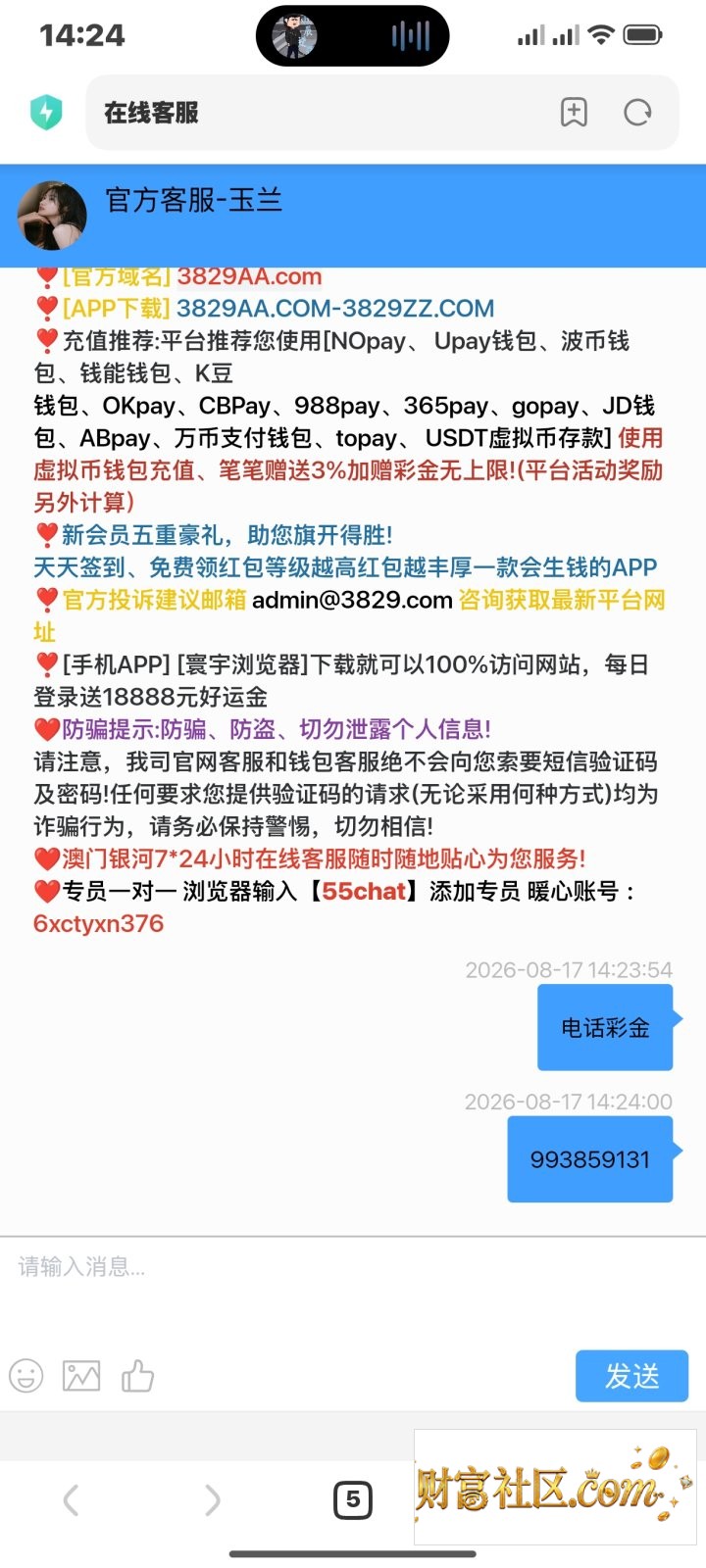
Task: Go forward to the next page
Action: [213, 1499]
